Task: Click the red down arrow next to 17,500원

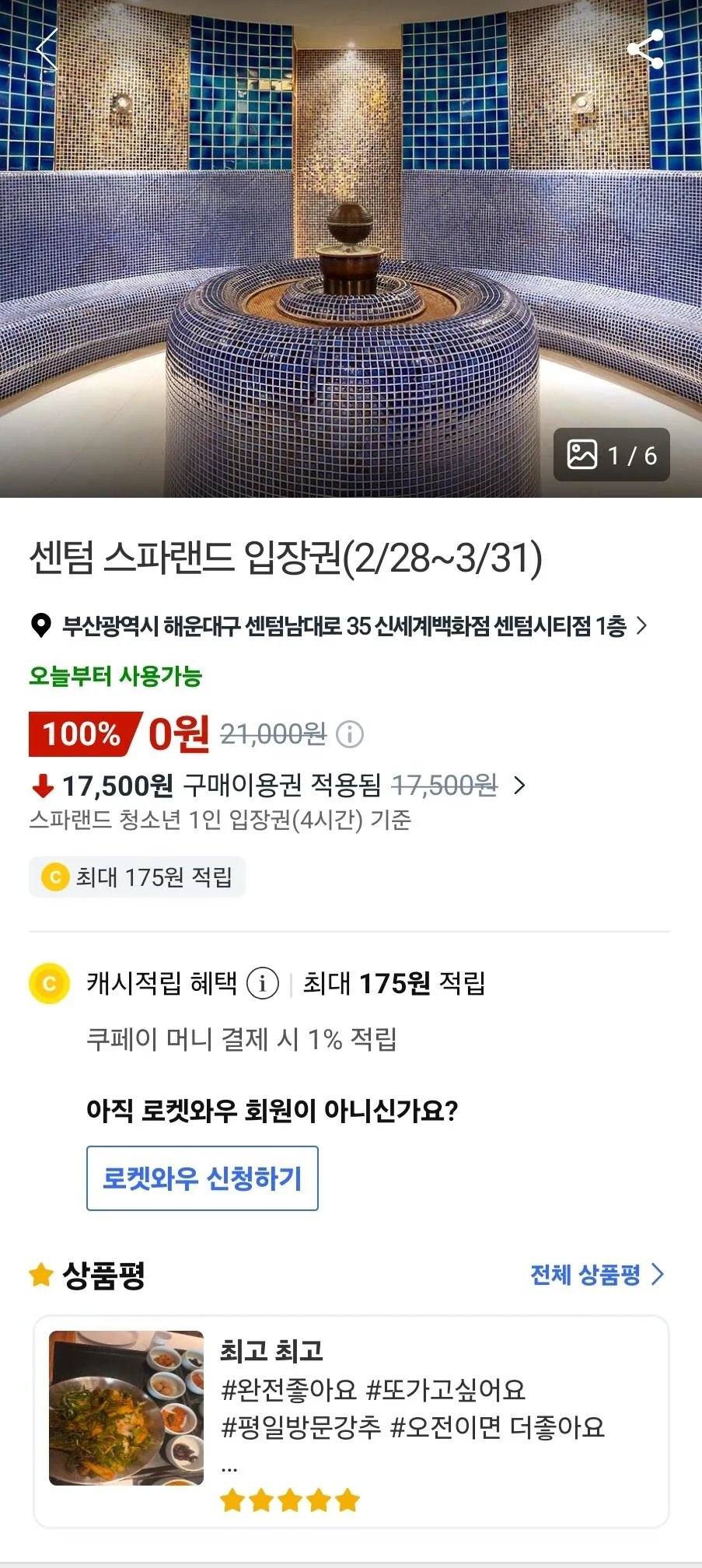Action: point(40,786)
